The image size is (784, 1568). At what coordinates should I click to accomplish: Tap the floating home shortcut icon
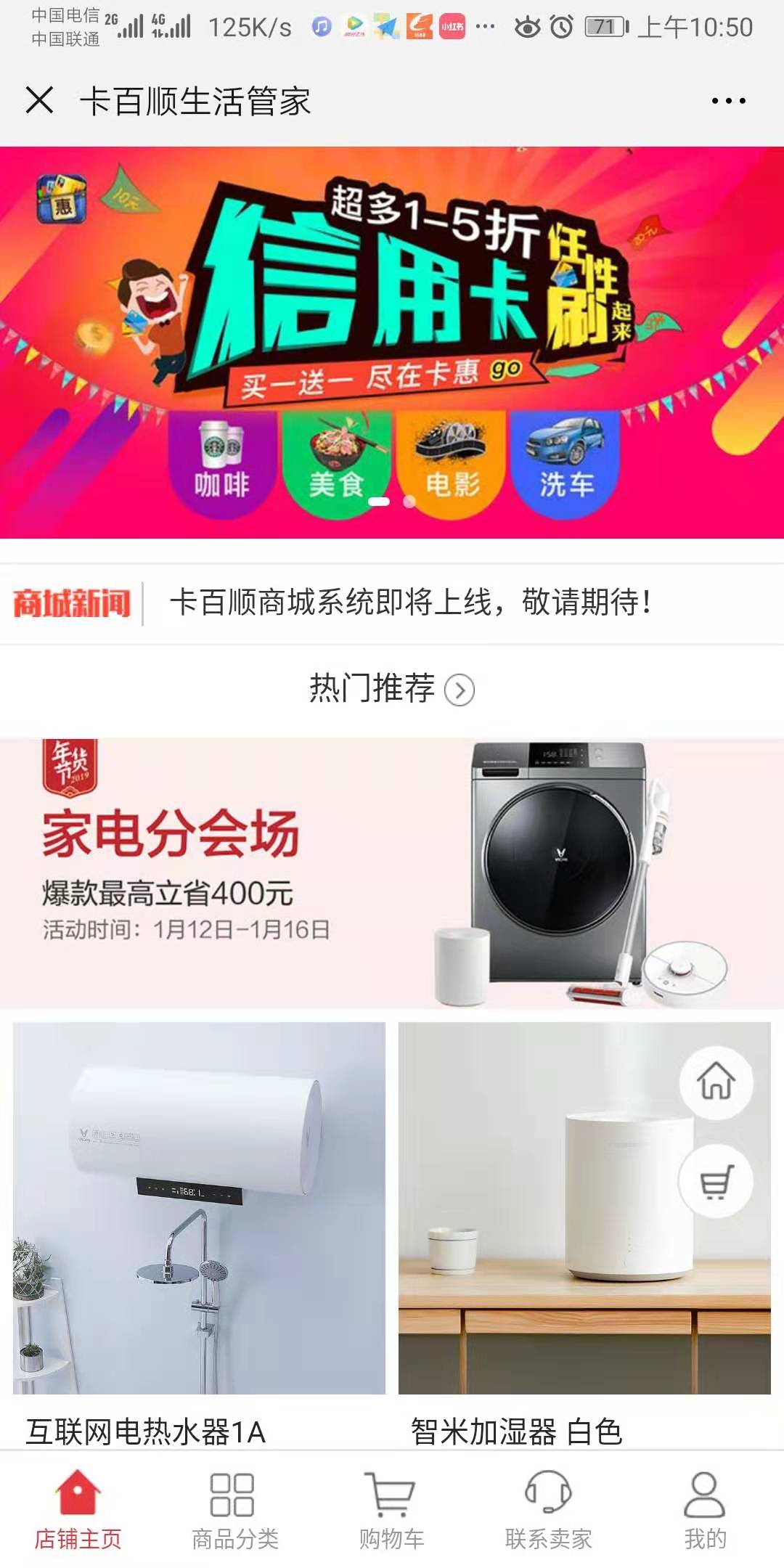click(x=716, y=1082)
